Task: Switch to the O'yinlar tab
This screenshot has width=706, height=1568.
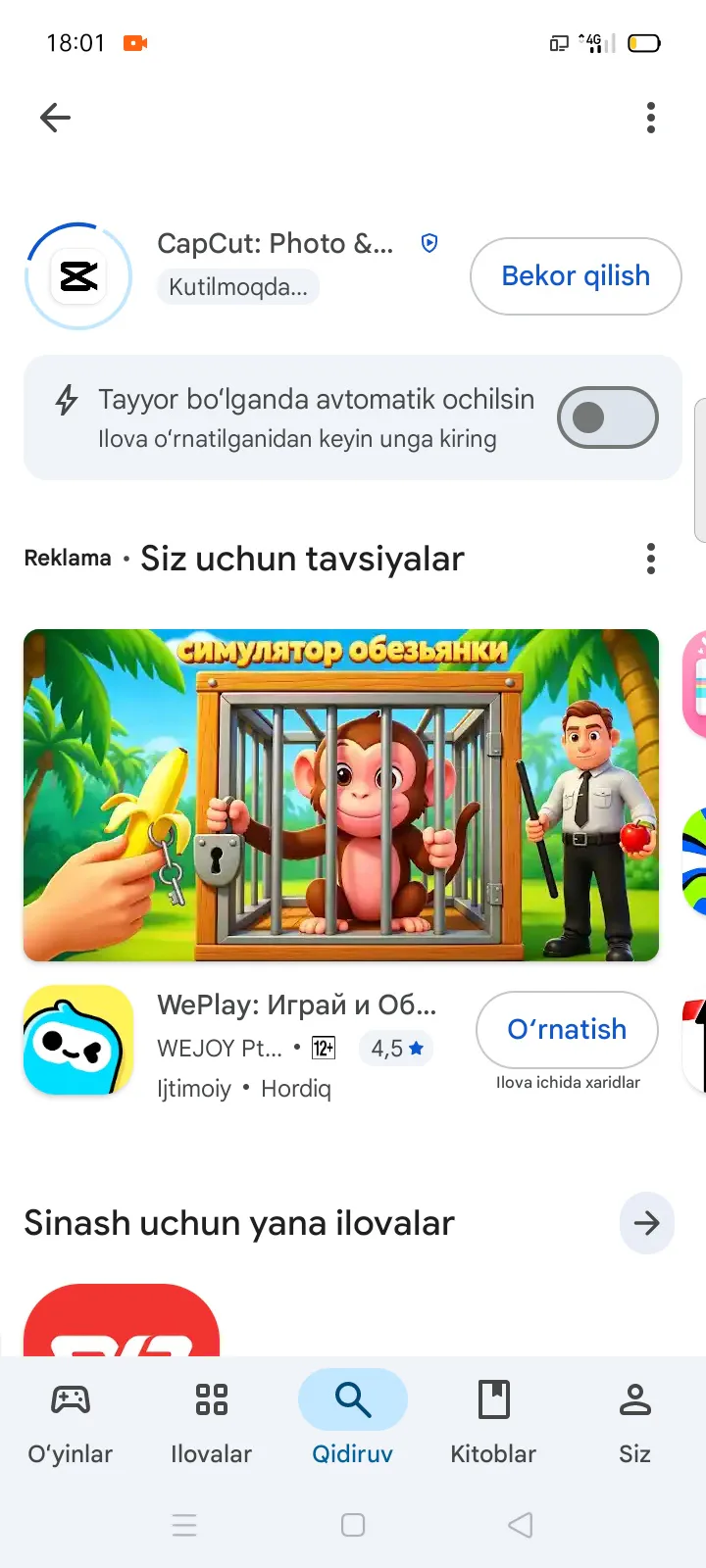Action: [71, 1423]
